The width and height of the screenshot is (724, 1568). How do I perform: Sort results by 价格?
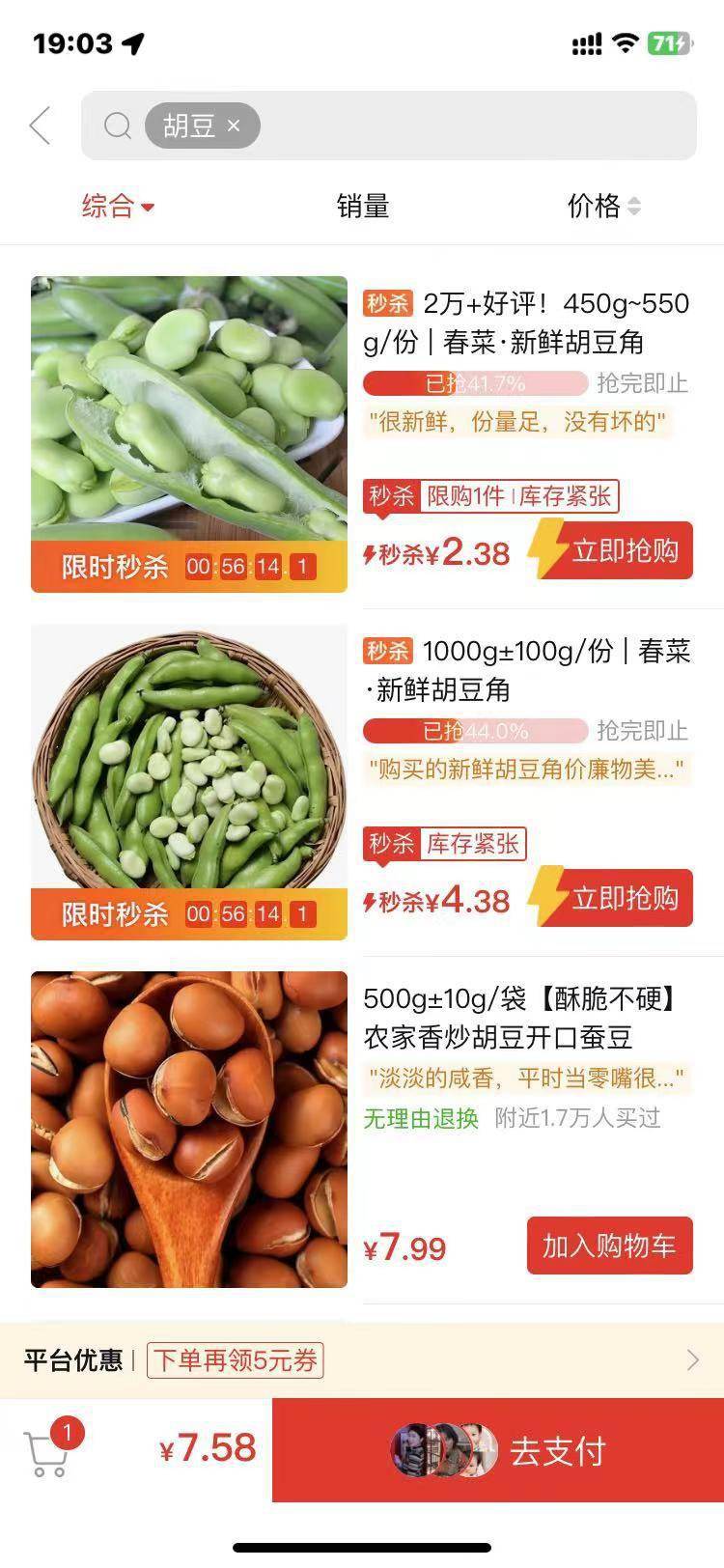603,206
